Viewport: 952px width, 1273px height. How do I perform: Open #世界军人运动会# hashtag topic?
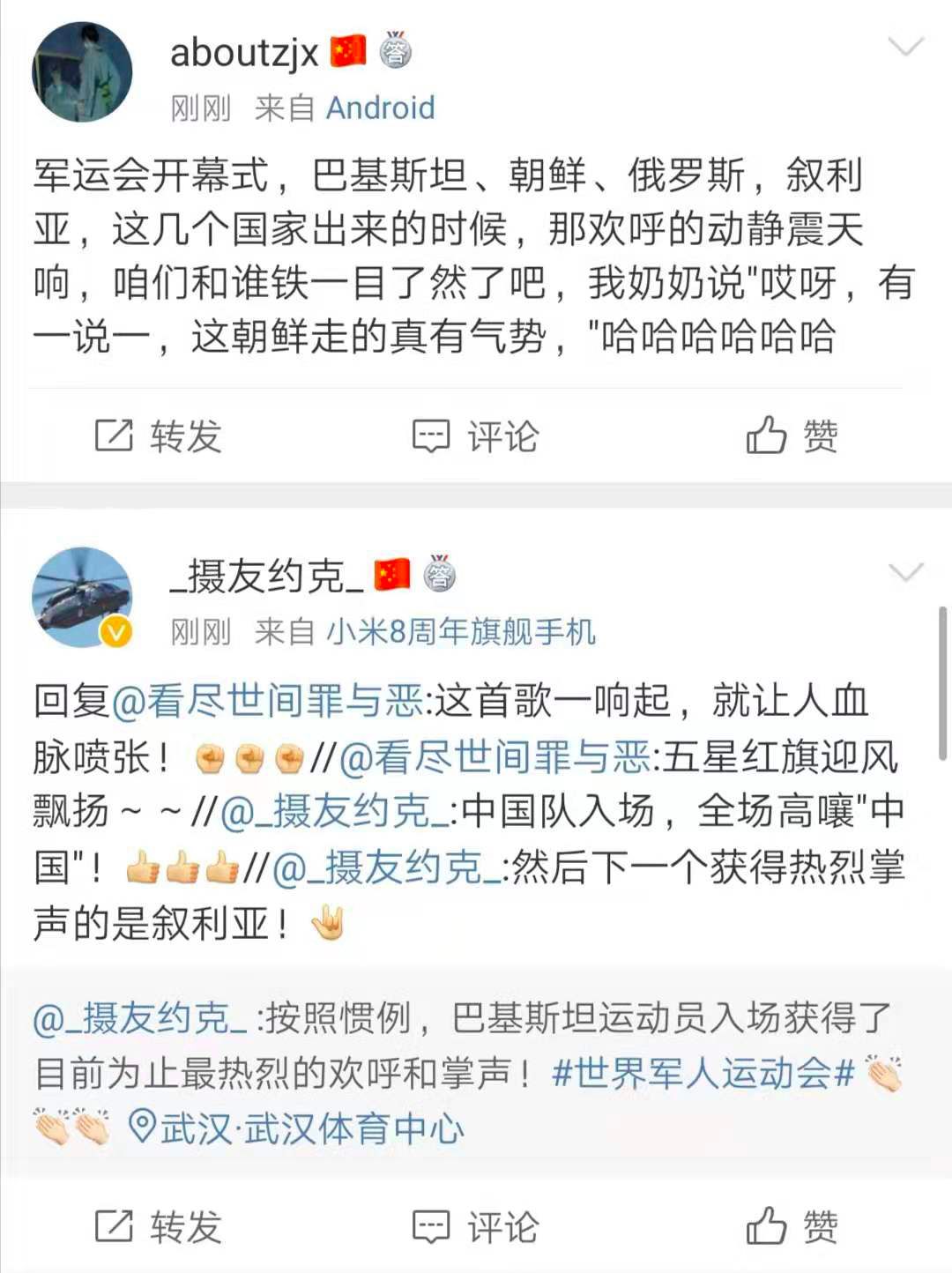(x=703, y=1073)
